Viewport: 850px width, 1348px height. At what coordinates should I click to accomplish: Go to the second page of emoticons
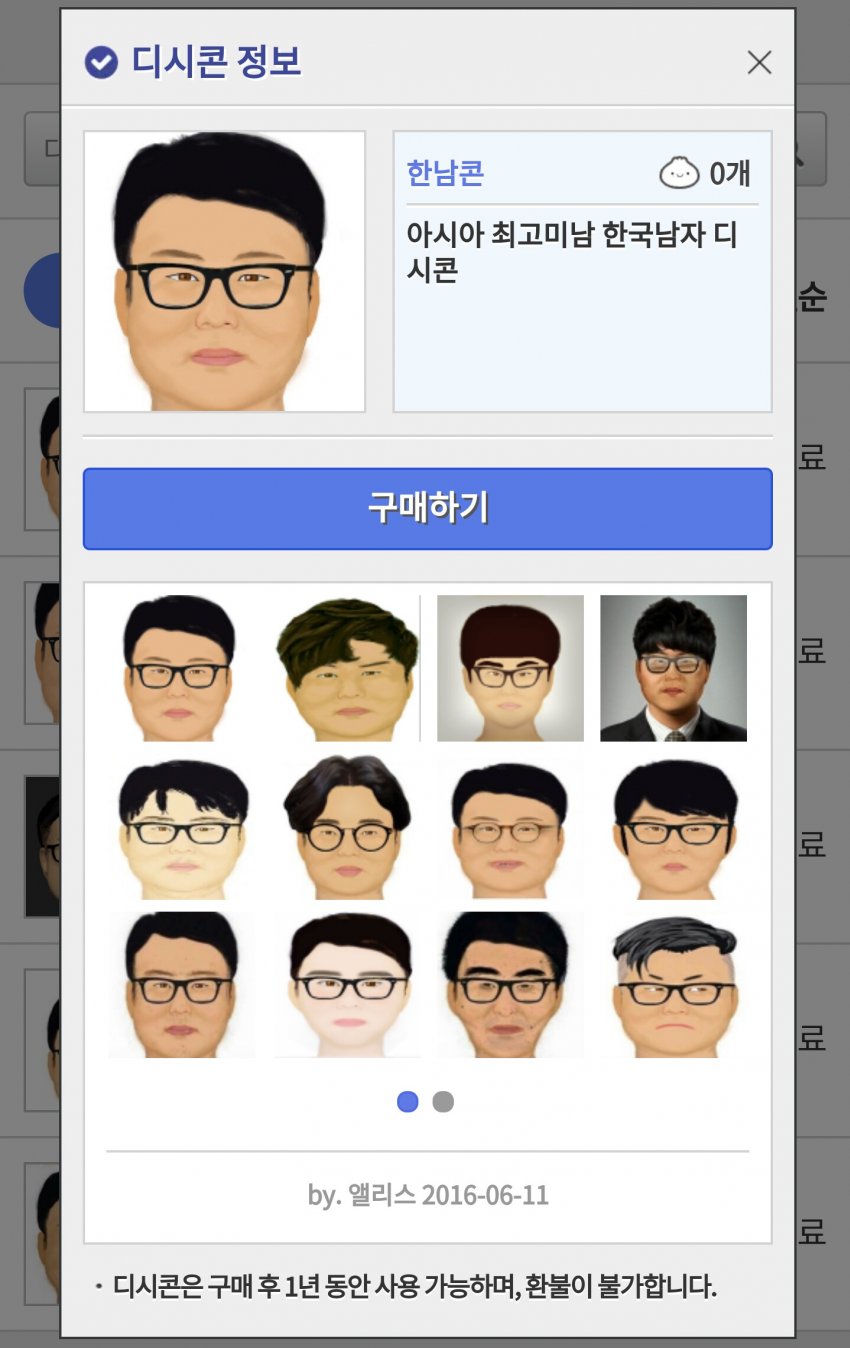tap(443, 1102)
